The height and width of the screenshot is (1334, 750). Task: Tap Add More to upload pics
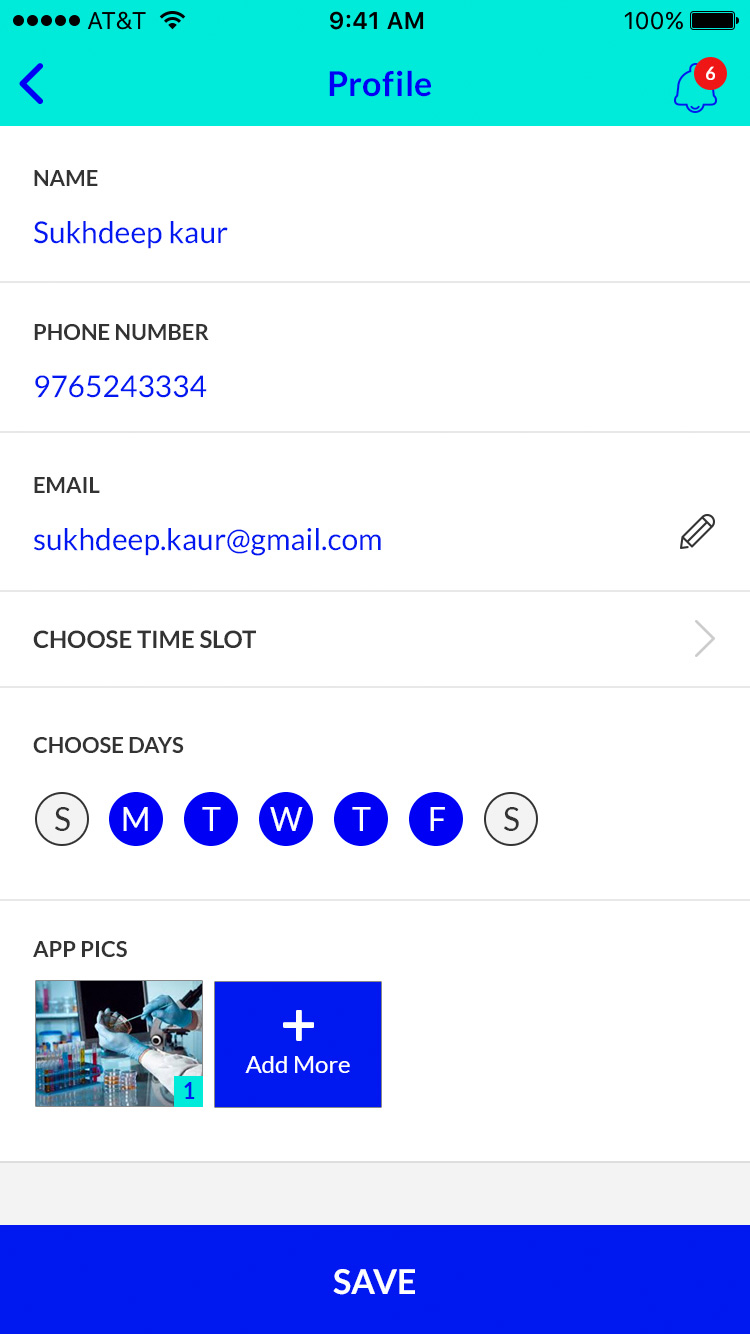[x=298, y=1043]
